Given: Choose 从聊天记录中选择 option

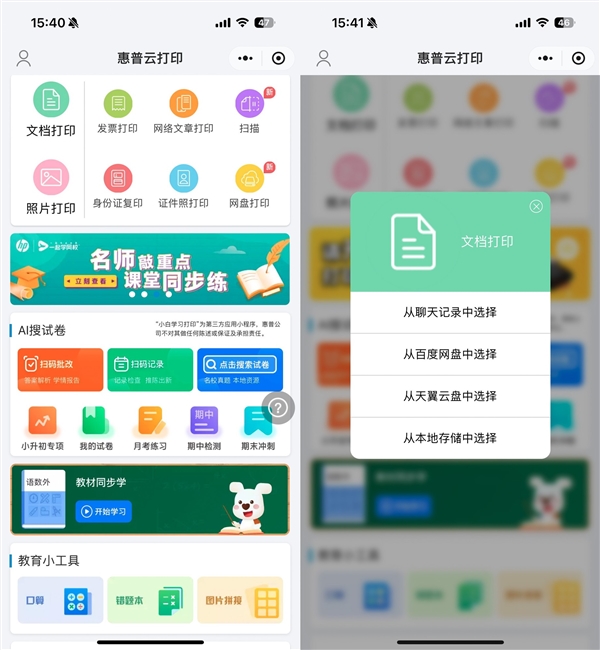Looking at the screenshot, I should (x=450, y=312).
